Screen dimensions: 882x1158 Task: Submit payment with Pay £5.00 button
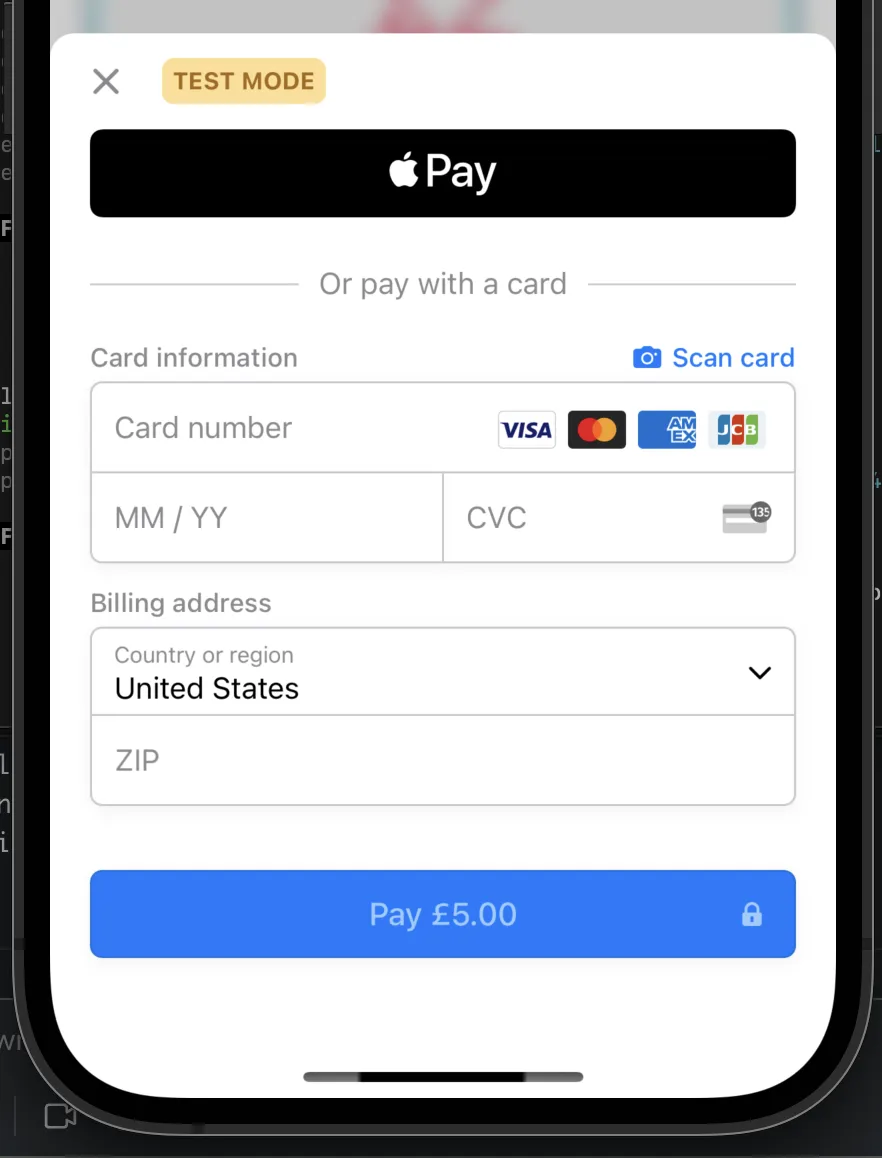(x=442, y=914)
